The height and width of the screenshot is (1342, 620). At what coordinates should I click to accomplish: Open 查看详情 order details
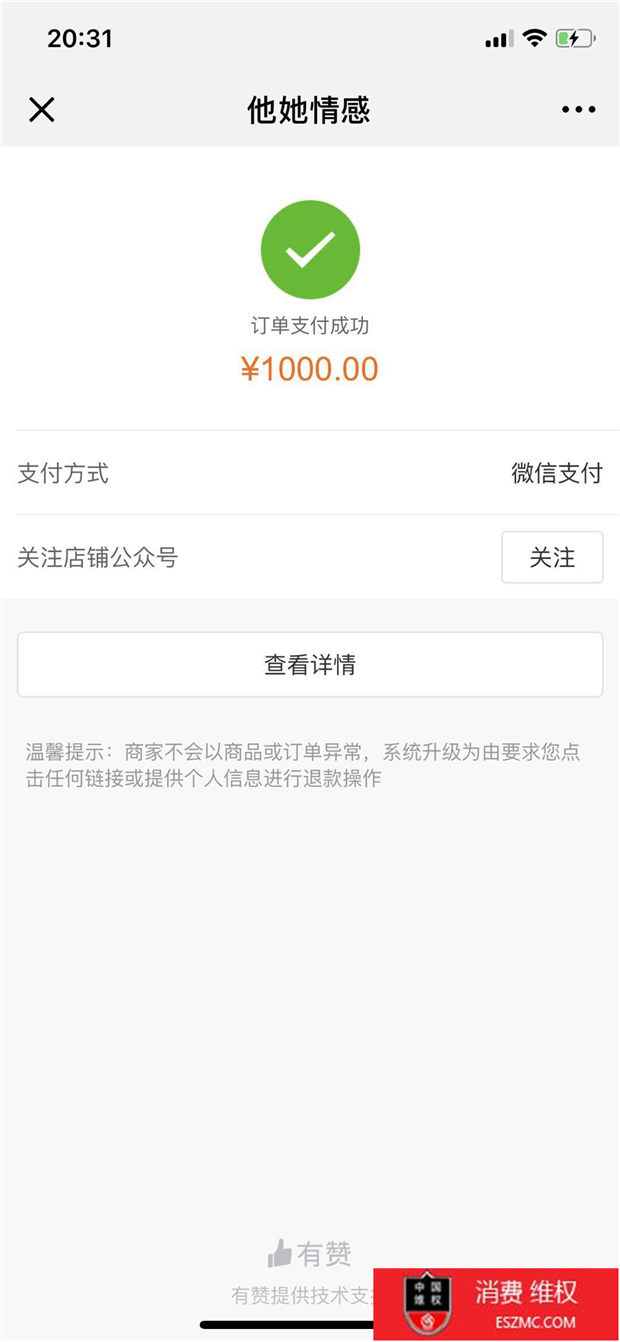click(310, 664)
